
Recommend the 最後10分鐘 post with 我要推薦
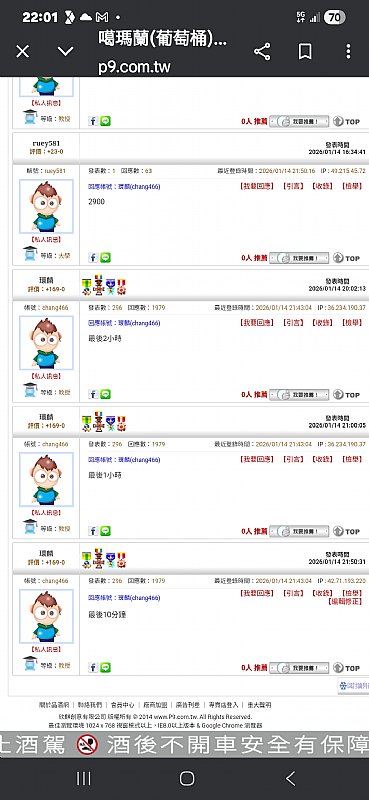pyautogui.click(x=299, y=668)
